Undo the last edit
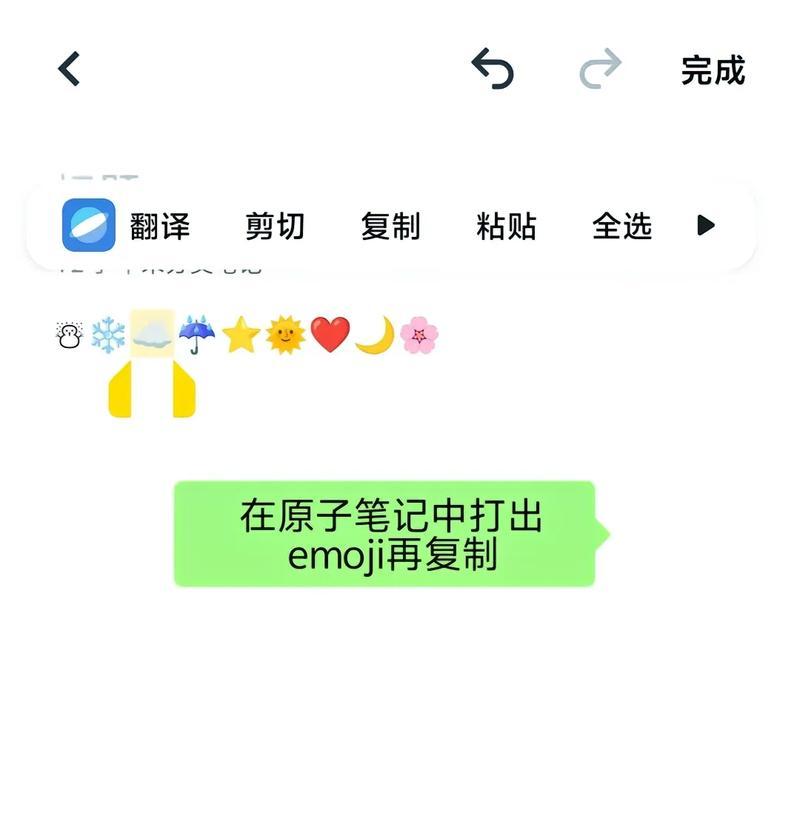Viewport: 800px width, 835px height. point(492,69)
